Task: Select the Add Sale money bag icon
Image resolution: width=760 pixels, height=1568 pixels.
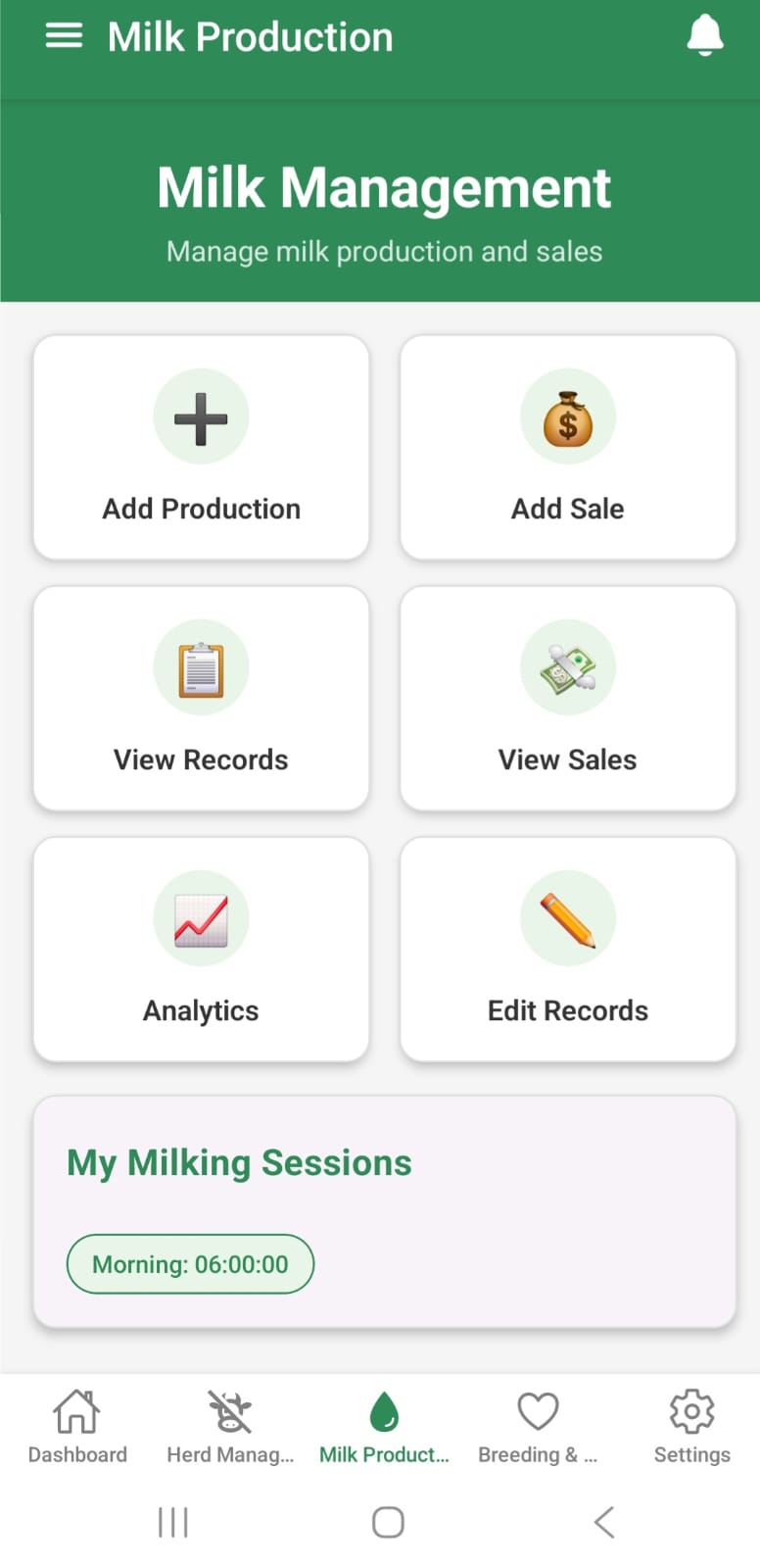Action: pos(568,416)
